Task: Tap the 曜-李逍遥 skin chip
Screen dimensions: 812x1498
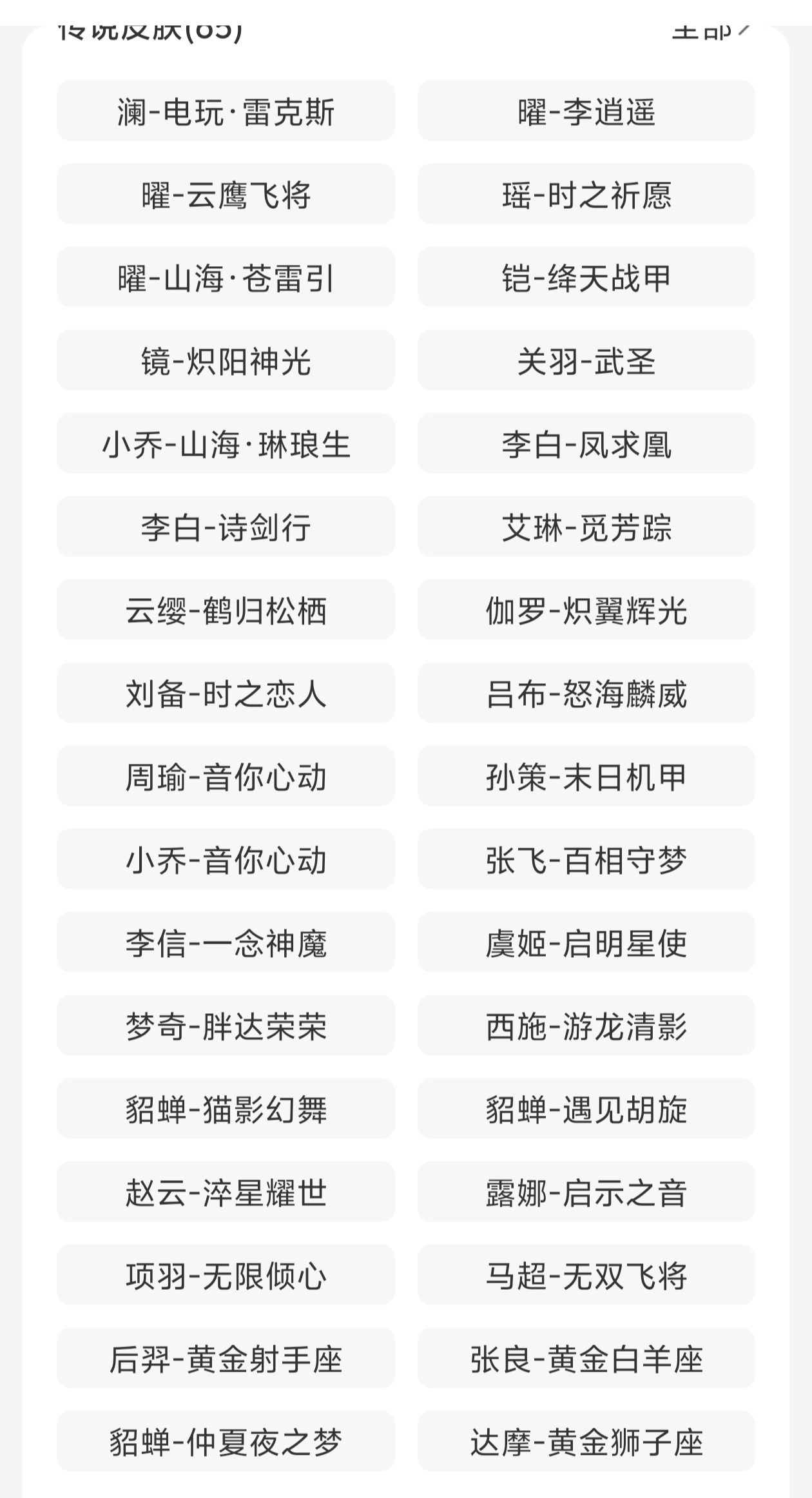Action: tap(586, 111)
